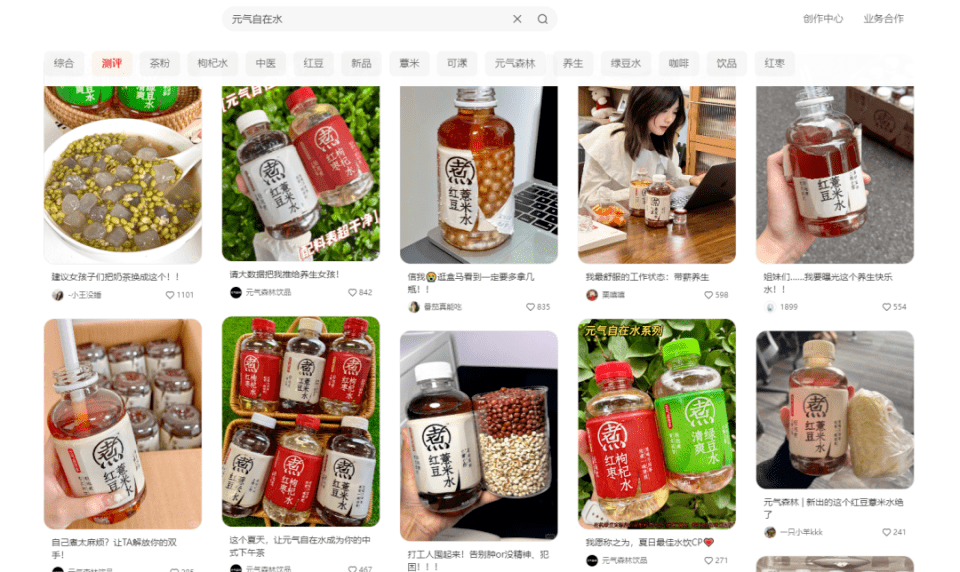960x572 pixels.
Task: Clear the search text
Action: pos(517,19)
